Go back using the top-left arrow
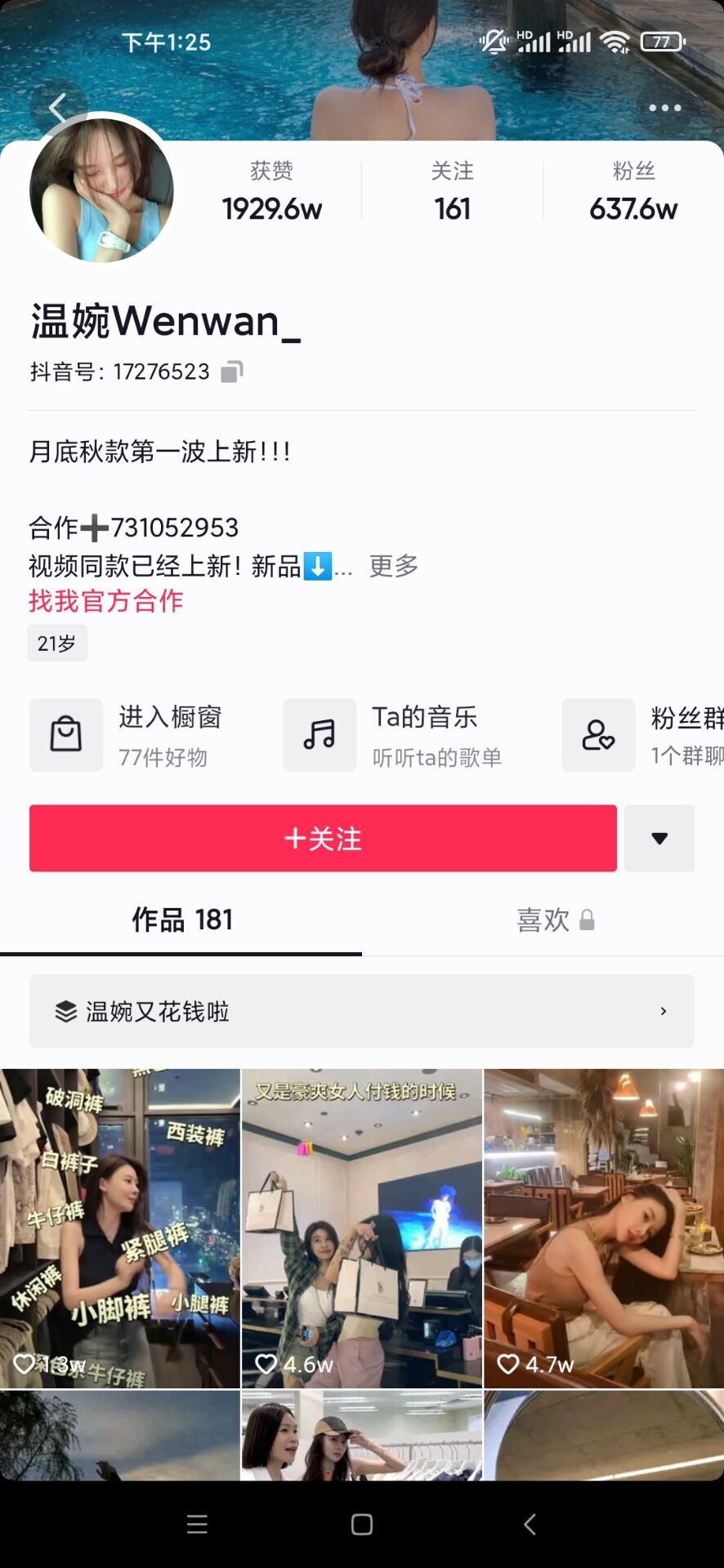Screen dimensions: 724x1568 click(57, 108)
